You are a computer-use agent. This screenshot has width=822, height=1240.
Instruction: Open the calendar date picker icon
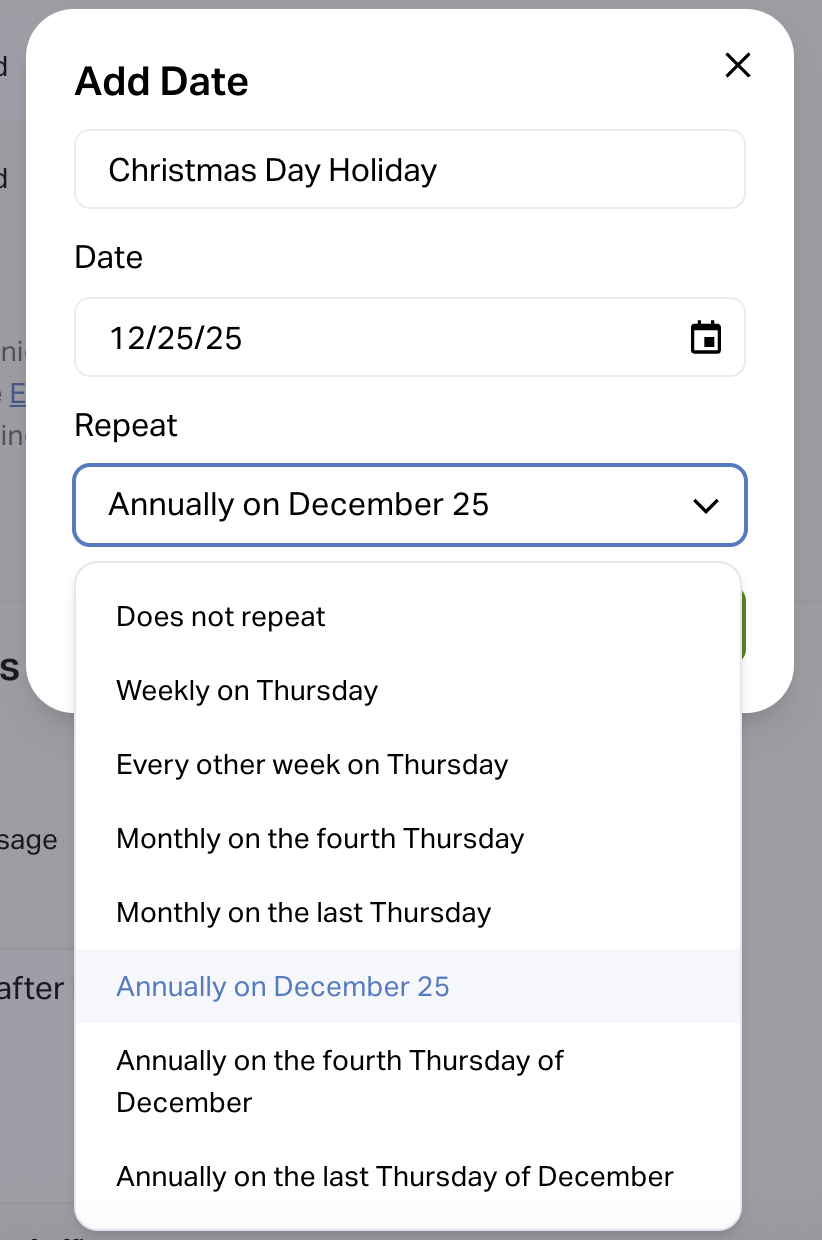pyautogui.click(x=706, y=337)
